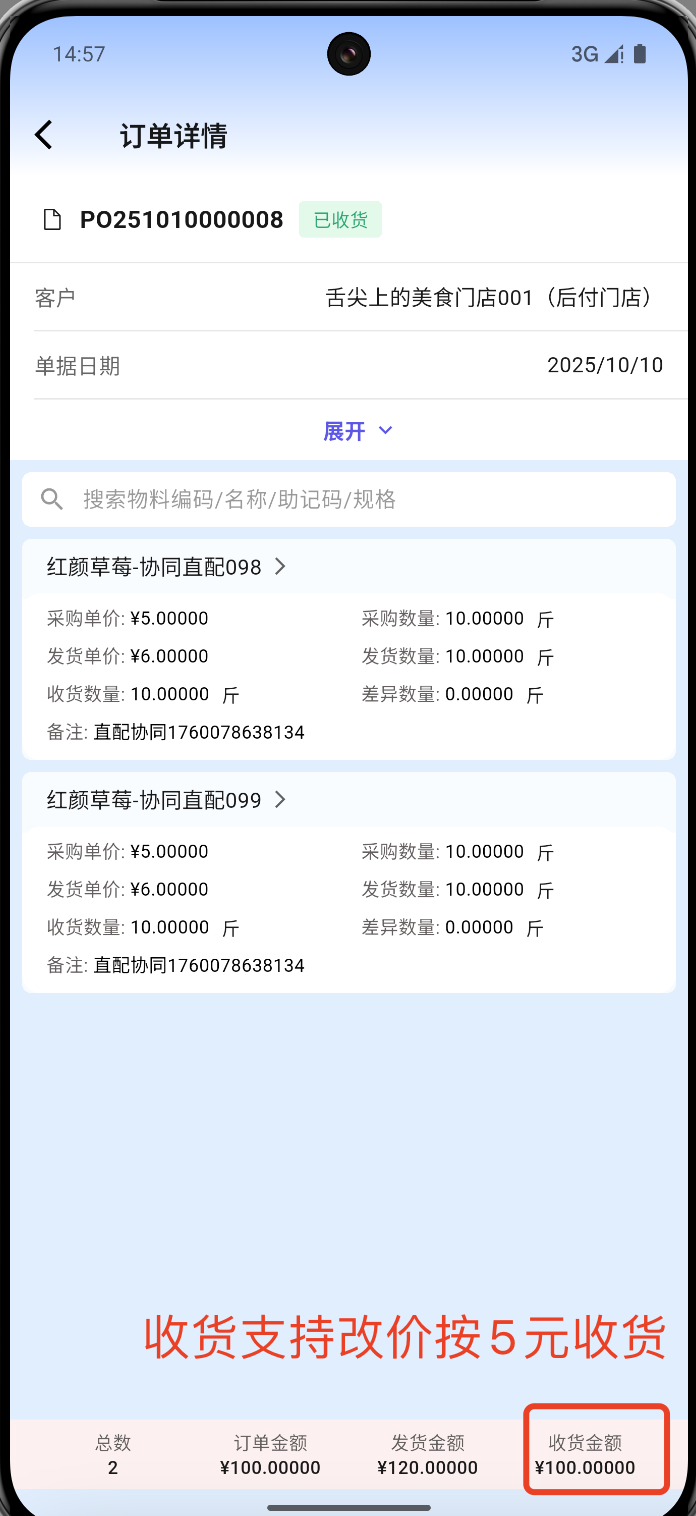
Task: Go back from order details
Action: click(43, 135)
